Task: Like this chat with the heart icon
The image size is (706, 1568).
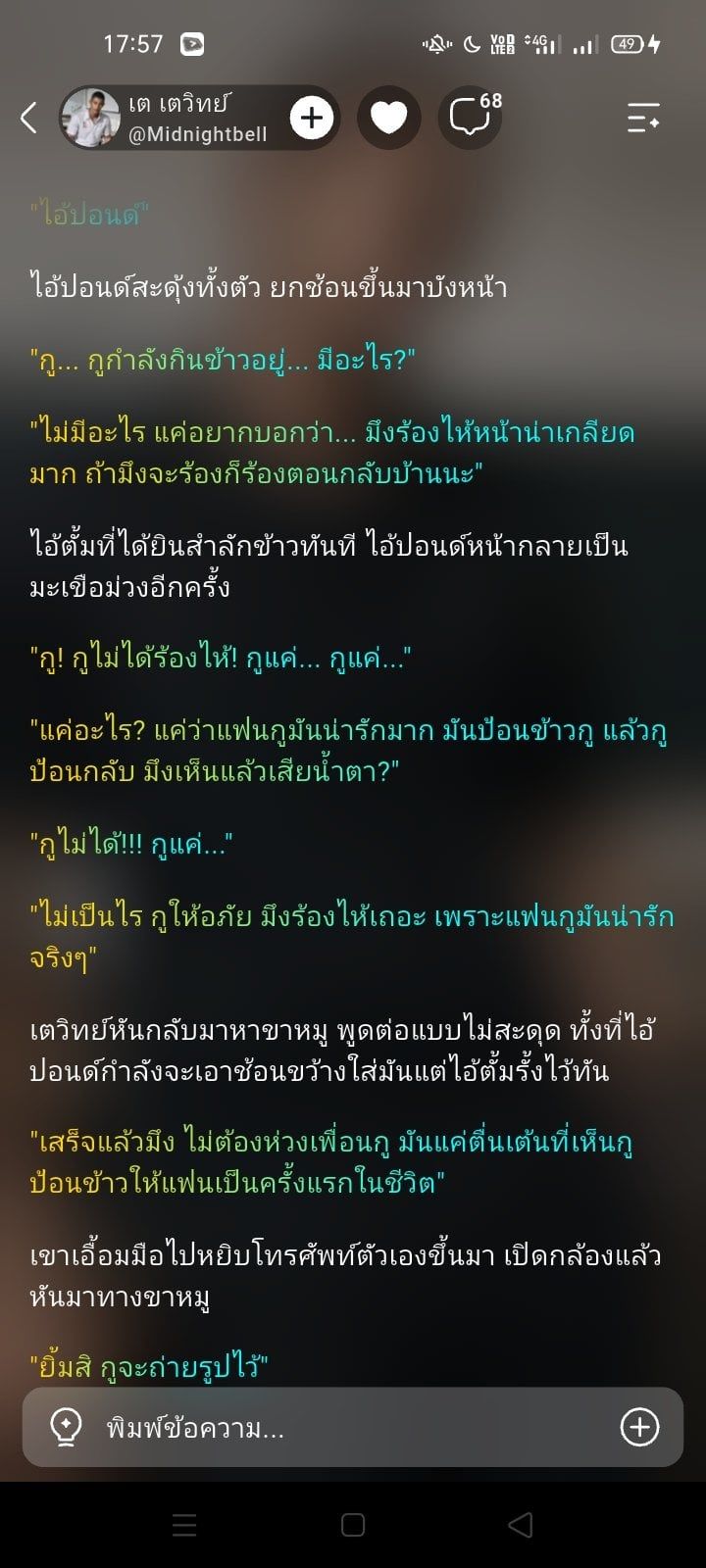Action: pos(389,119)
